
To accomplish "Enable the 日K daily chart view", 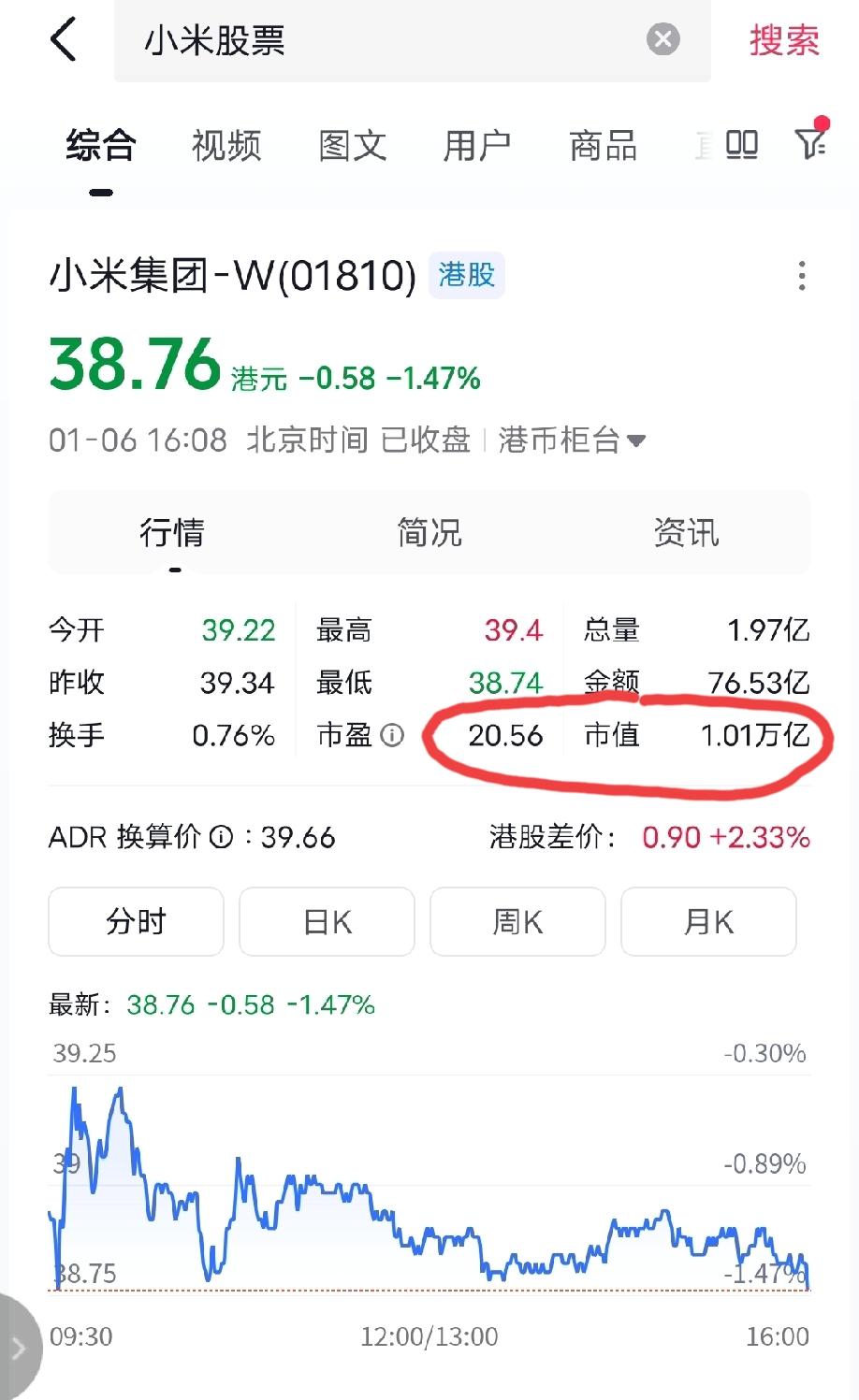I will tap(326, 921).
